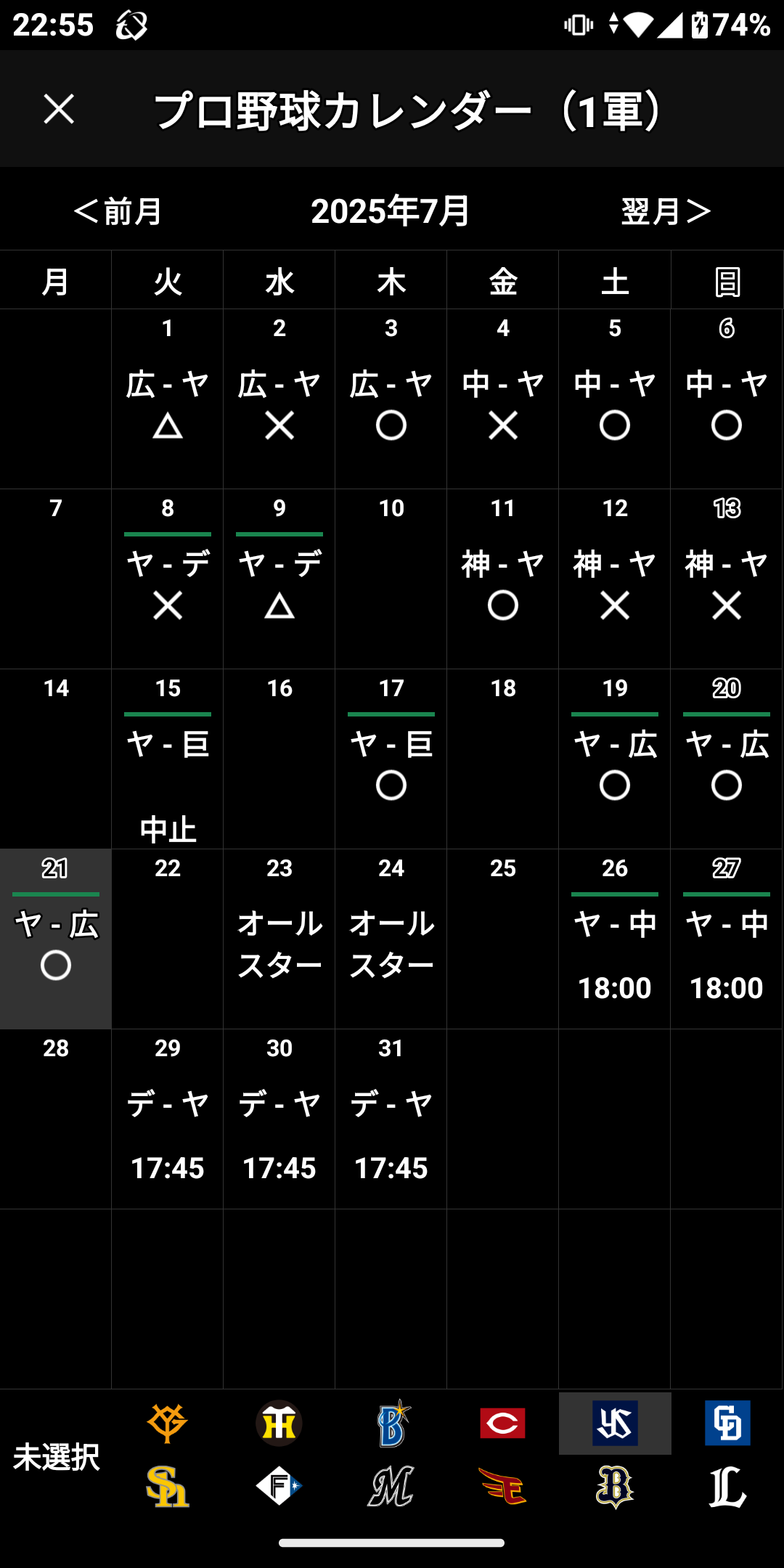Select the Hiroshima Carp logo
Screen dimensions: 784x1568
(x=503, y=1423)
